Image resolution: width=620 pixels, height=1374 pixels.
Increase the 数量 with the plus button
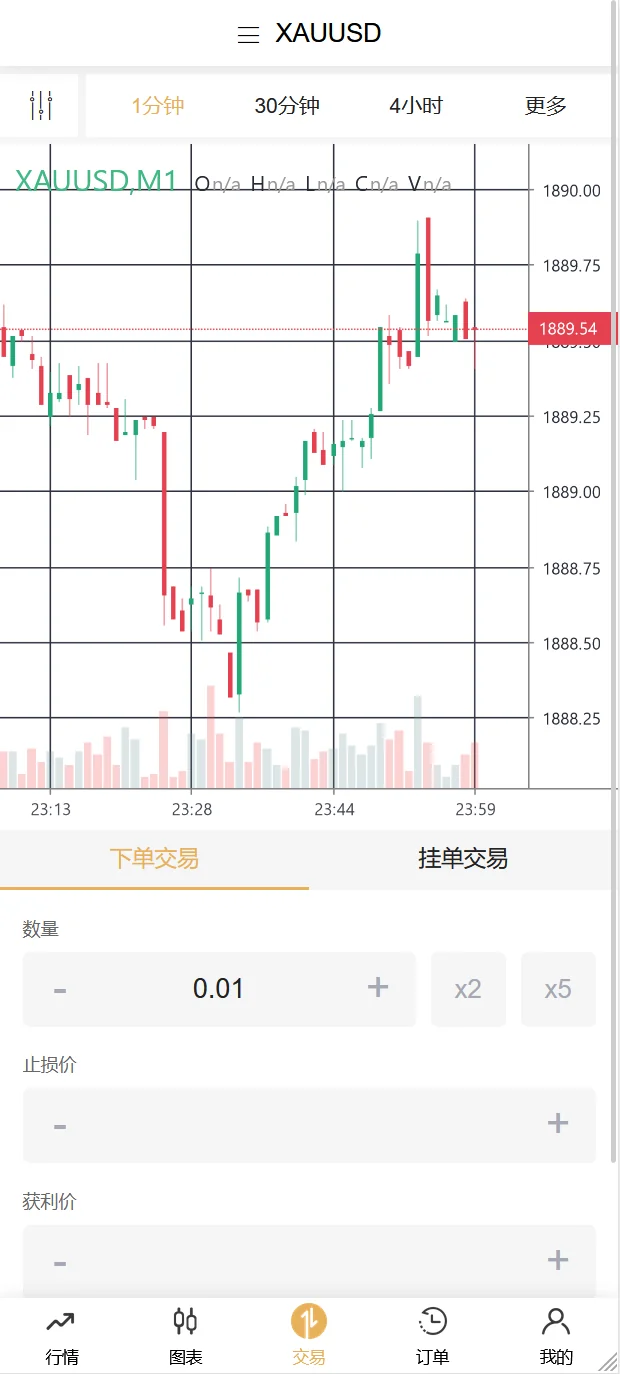pyautogui.click(x=378, y=988)
